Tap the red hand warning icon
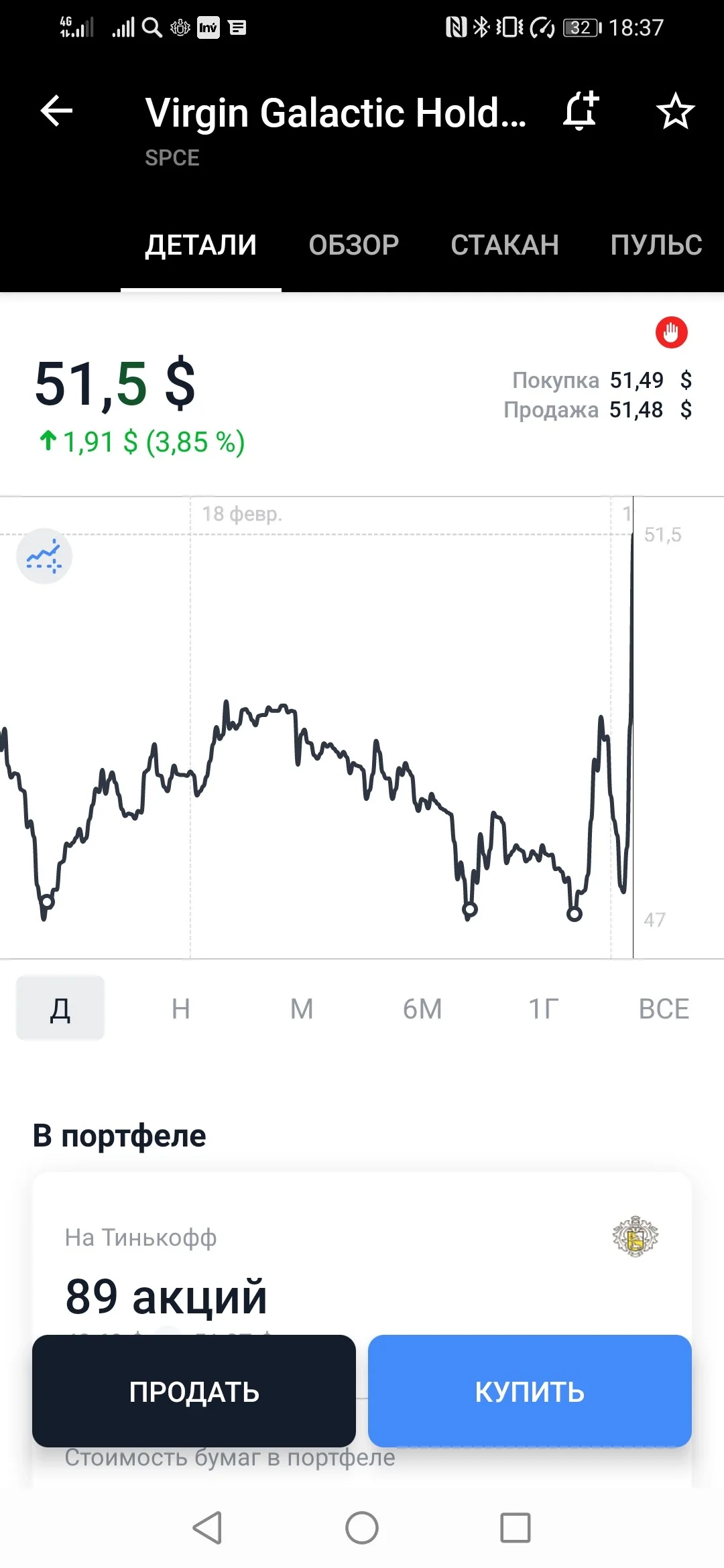 tap(672, 332)
